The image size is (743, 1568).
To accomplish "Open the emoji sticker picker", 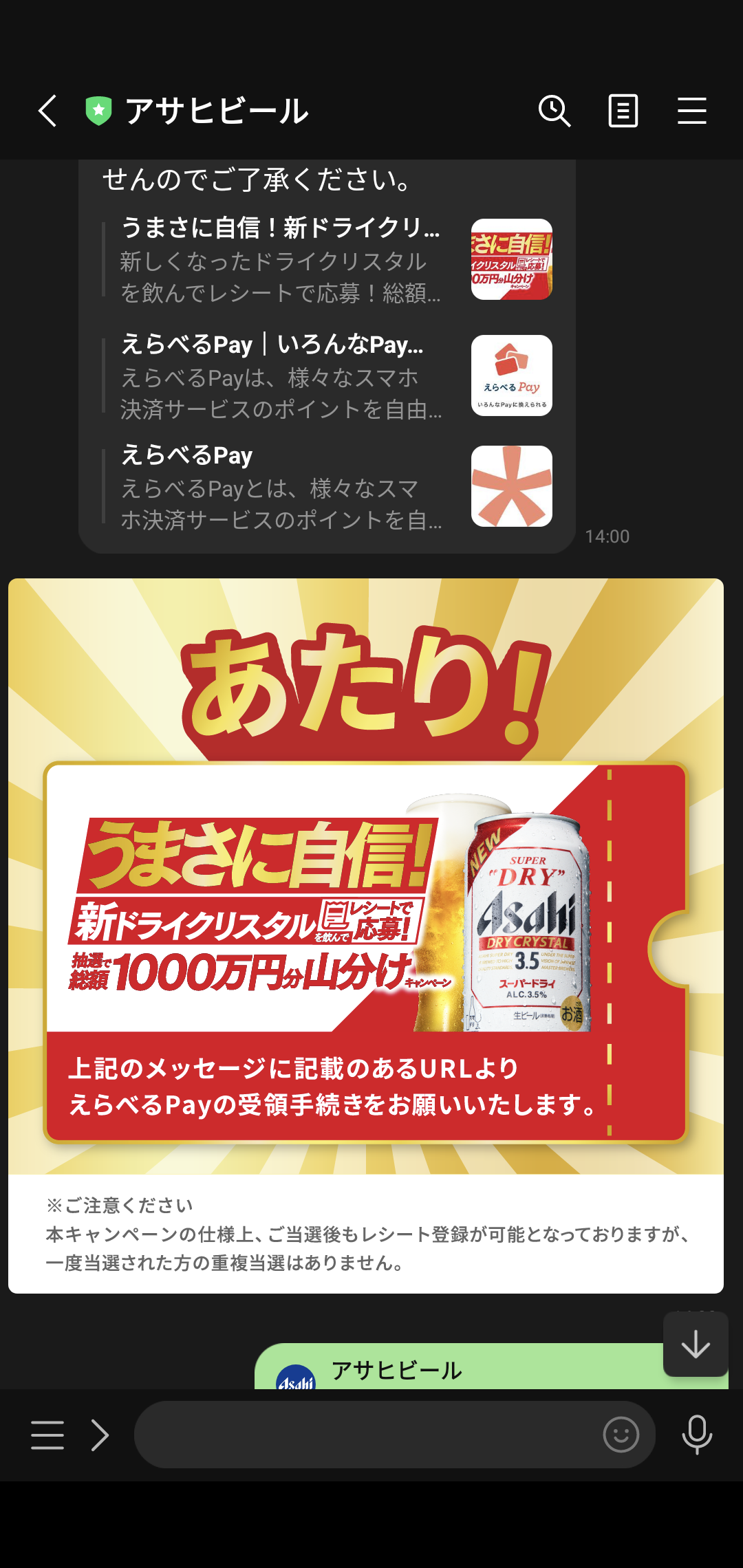I will (621, 1435).
